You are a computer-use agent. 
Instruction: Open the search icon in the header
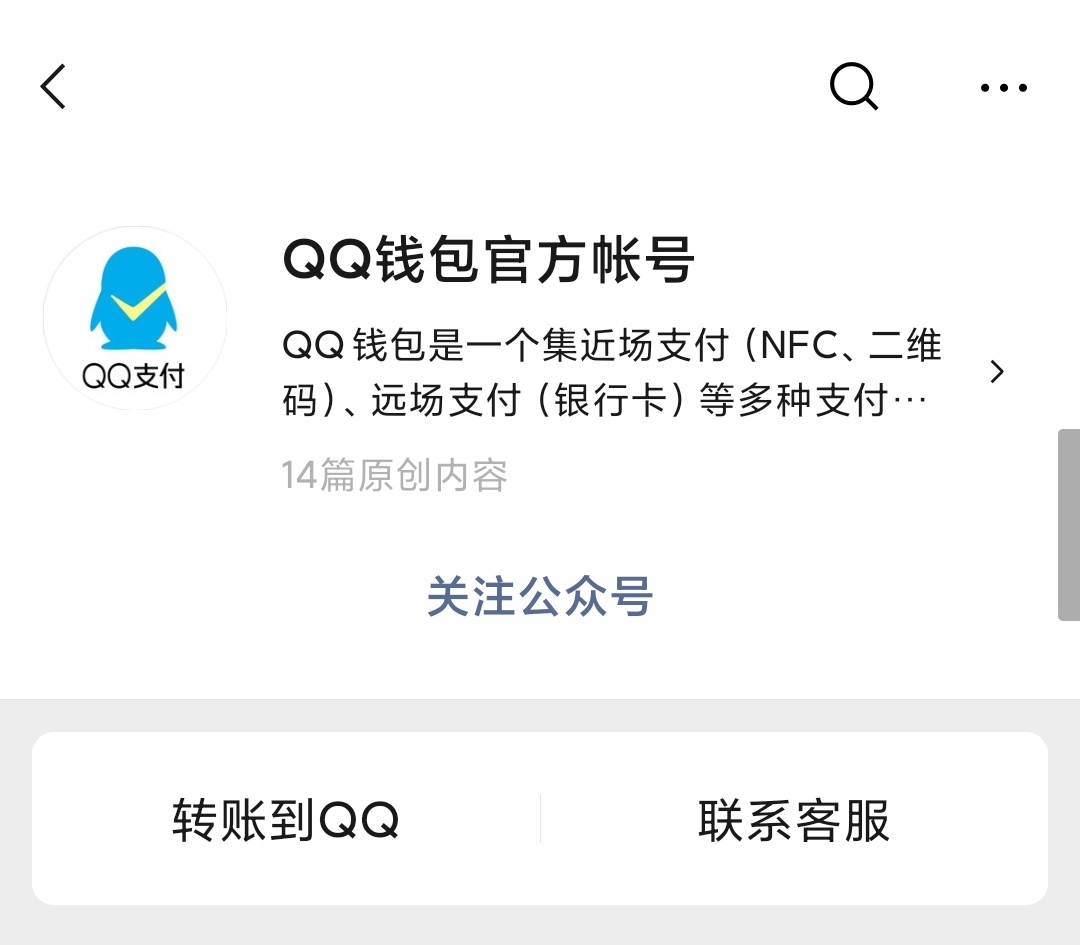(x=853, y=86)
